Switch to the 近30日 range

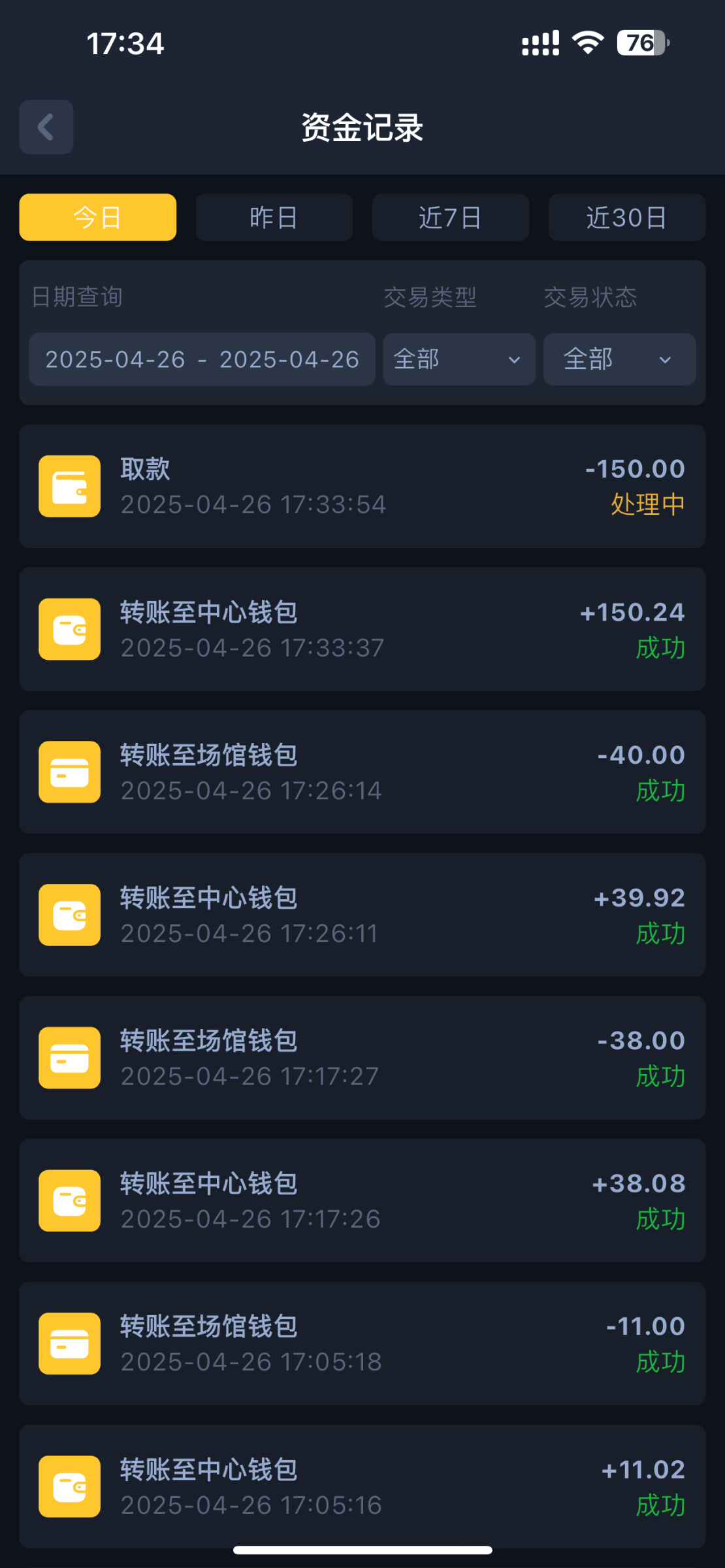click(627, 218)
